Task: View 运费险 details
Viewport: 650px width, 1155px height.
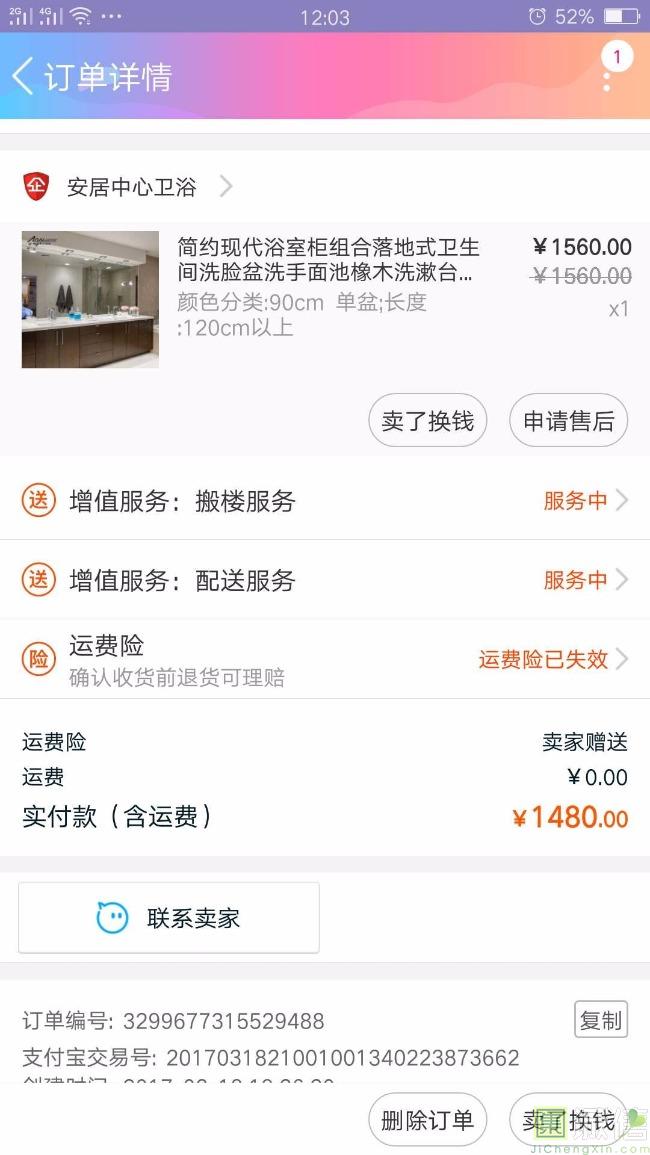Action: pyautogui.click(x=325, y=659)
